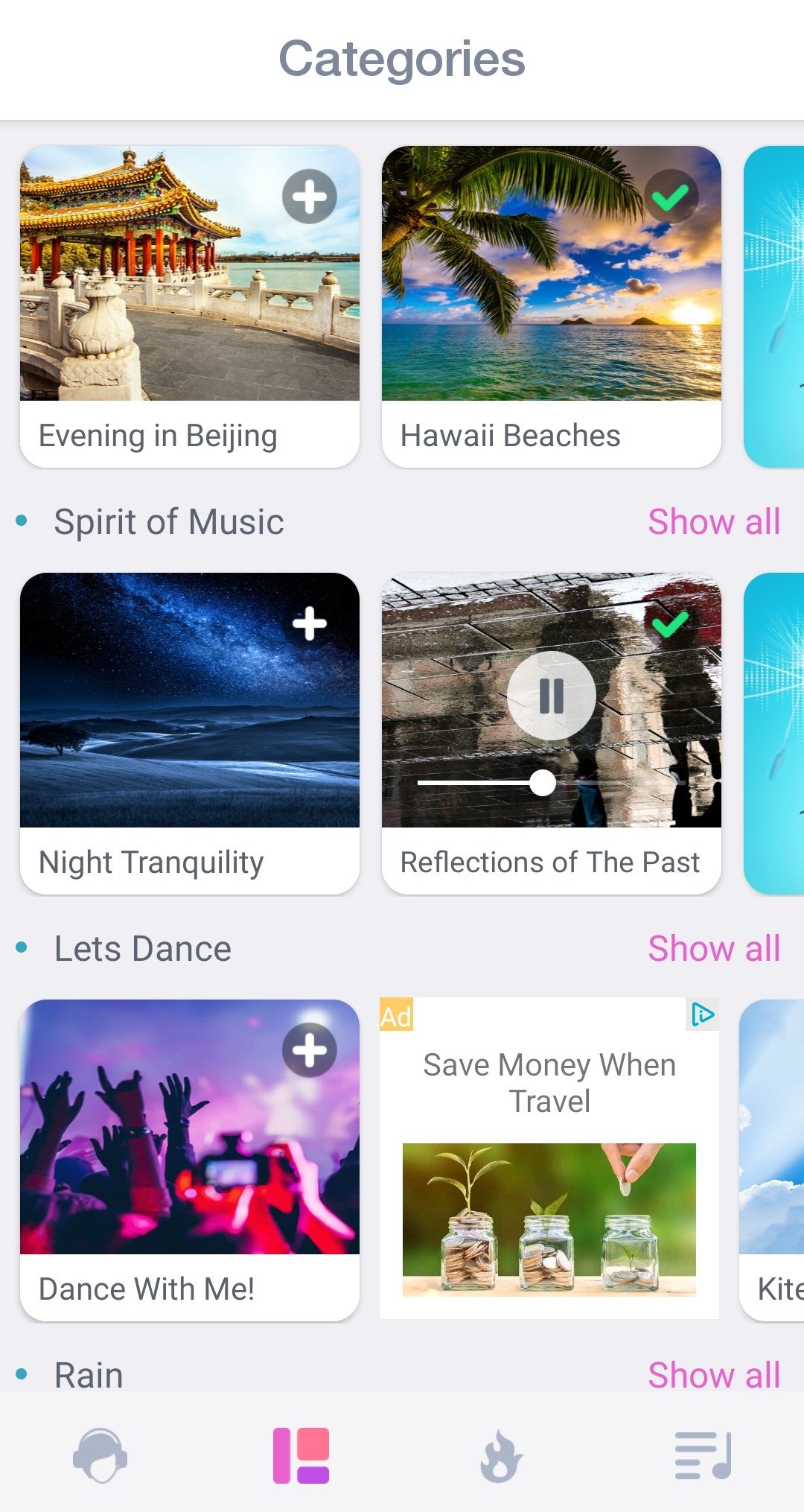The height and width of the screenshot is (1512, 804).
Task: Select the categories tab
Action: (x=301, y=1455)
